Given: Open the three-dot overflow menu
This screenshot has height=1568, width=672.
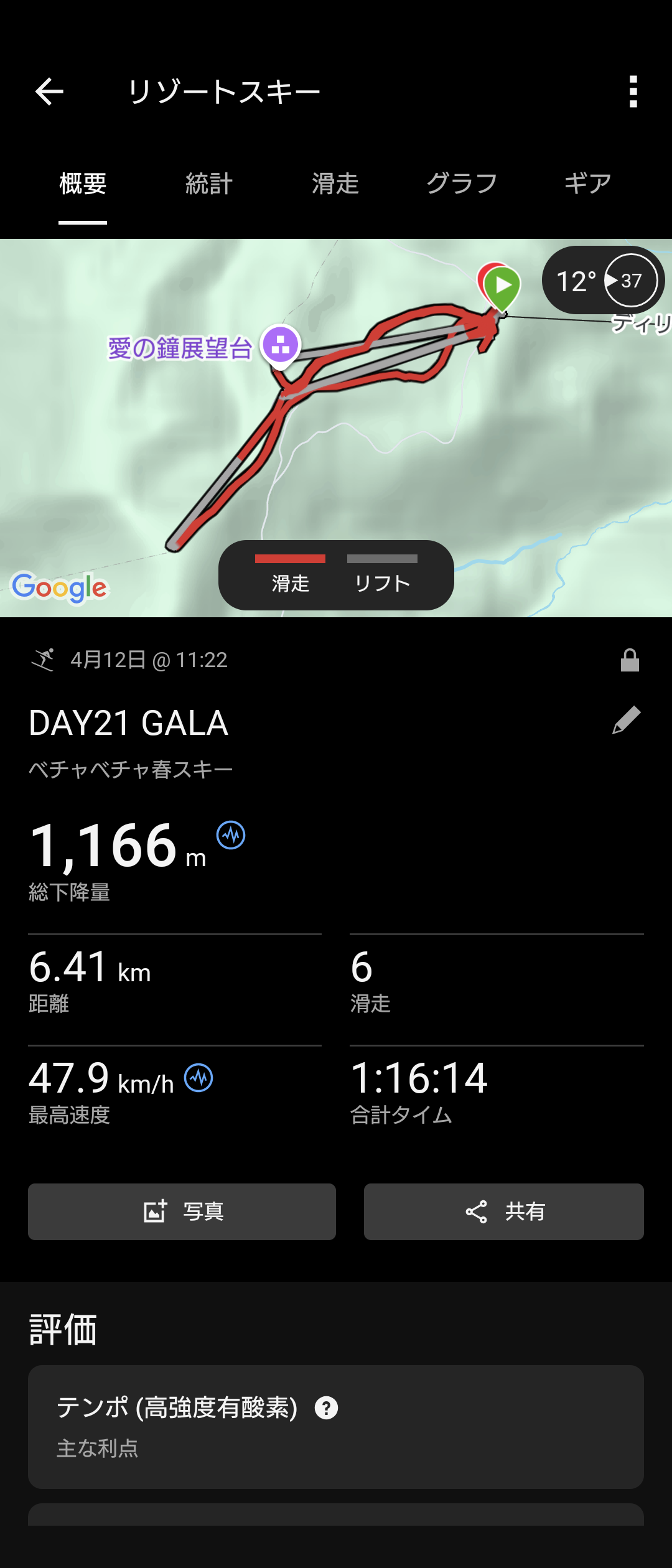Looking at the screenshot, I should tap(633, 92).
